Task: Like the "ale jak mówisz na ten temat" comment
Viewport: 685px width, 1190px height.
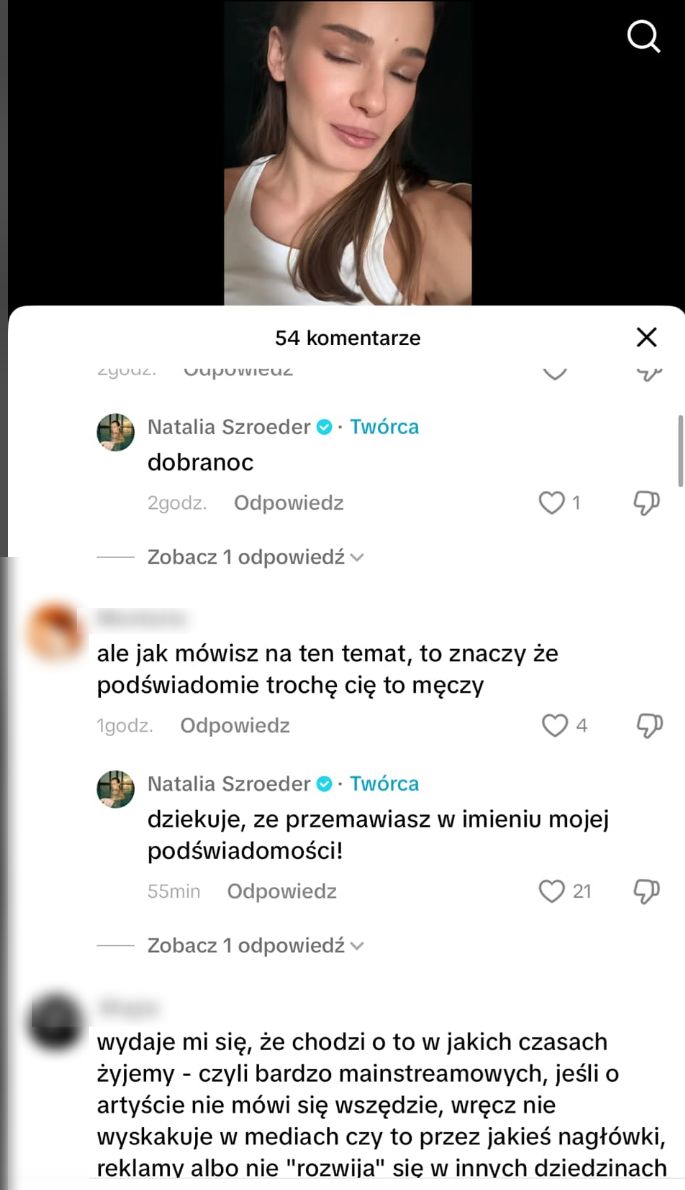Action: pos(554,726)
